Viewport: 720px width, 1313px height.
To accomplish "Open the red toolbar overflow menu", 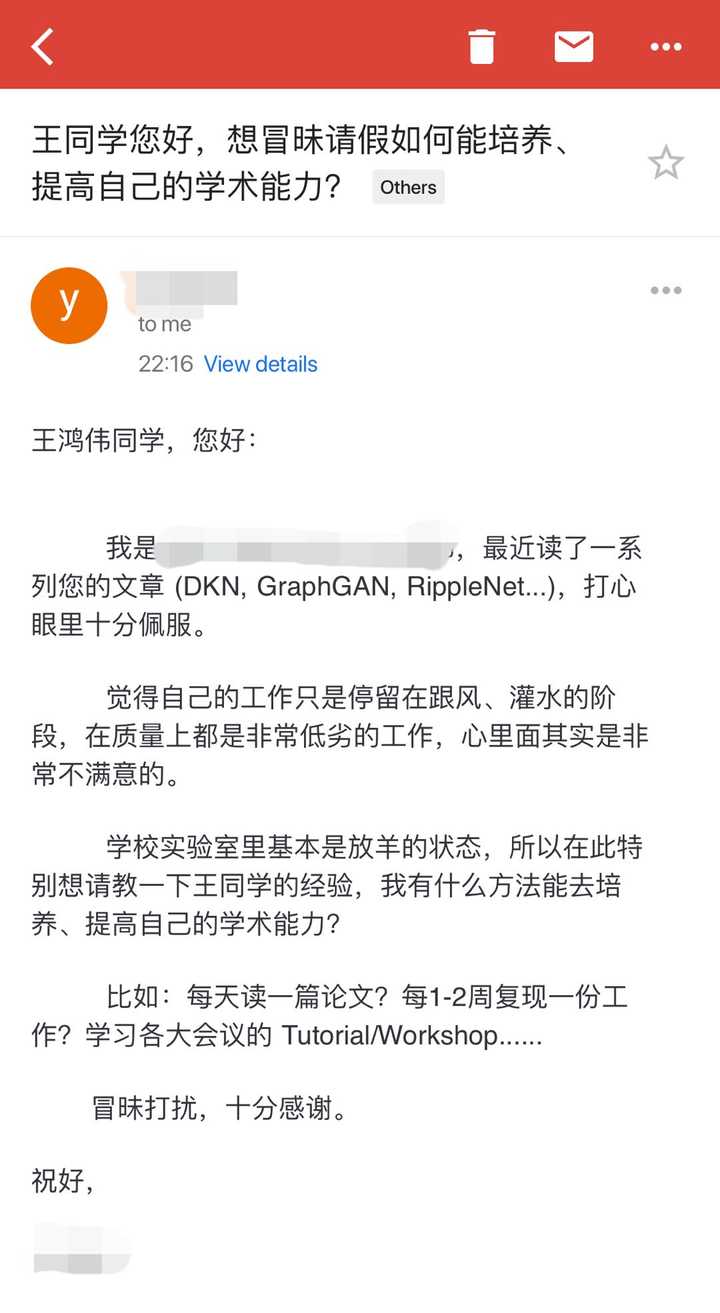I will 666,46.
